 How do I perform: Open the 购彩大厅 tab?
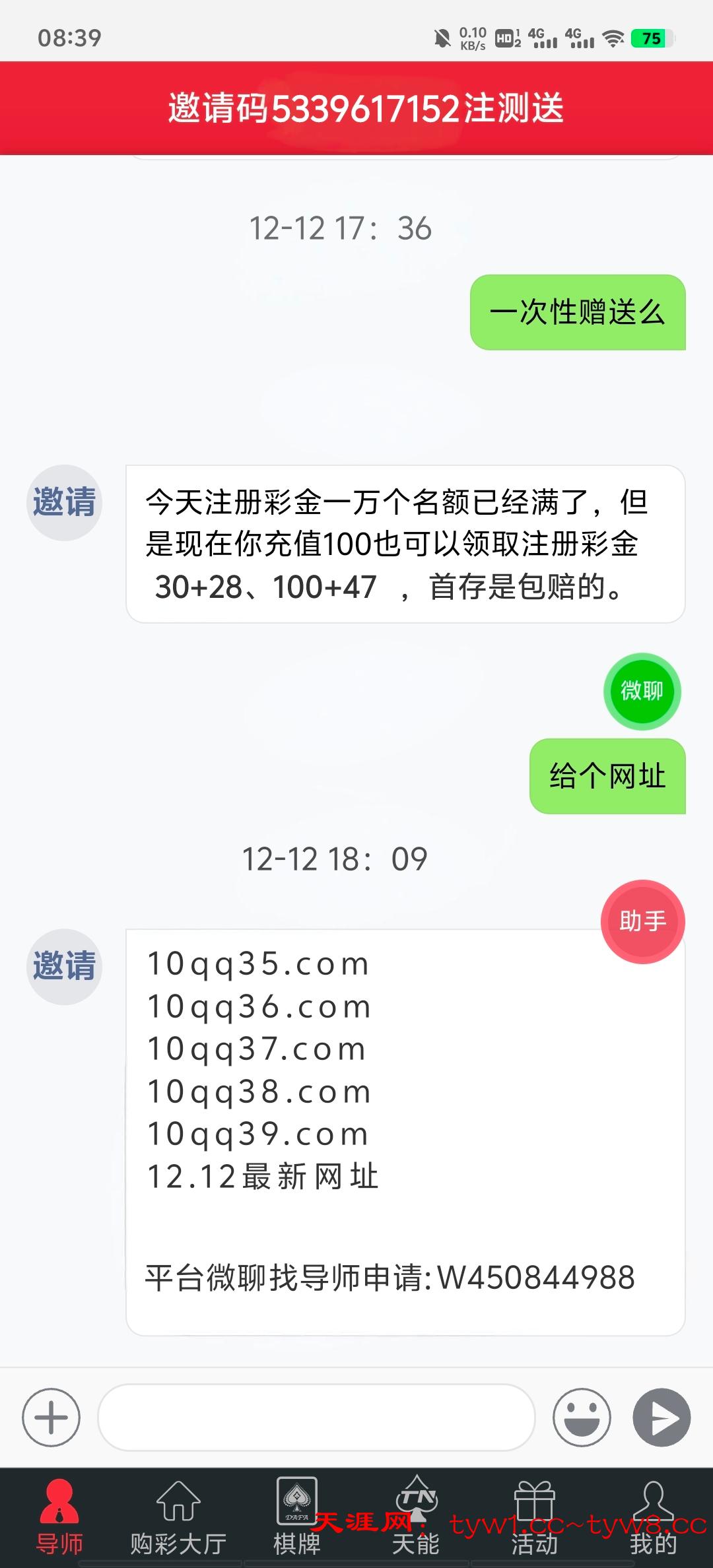(178, 1518)
